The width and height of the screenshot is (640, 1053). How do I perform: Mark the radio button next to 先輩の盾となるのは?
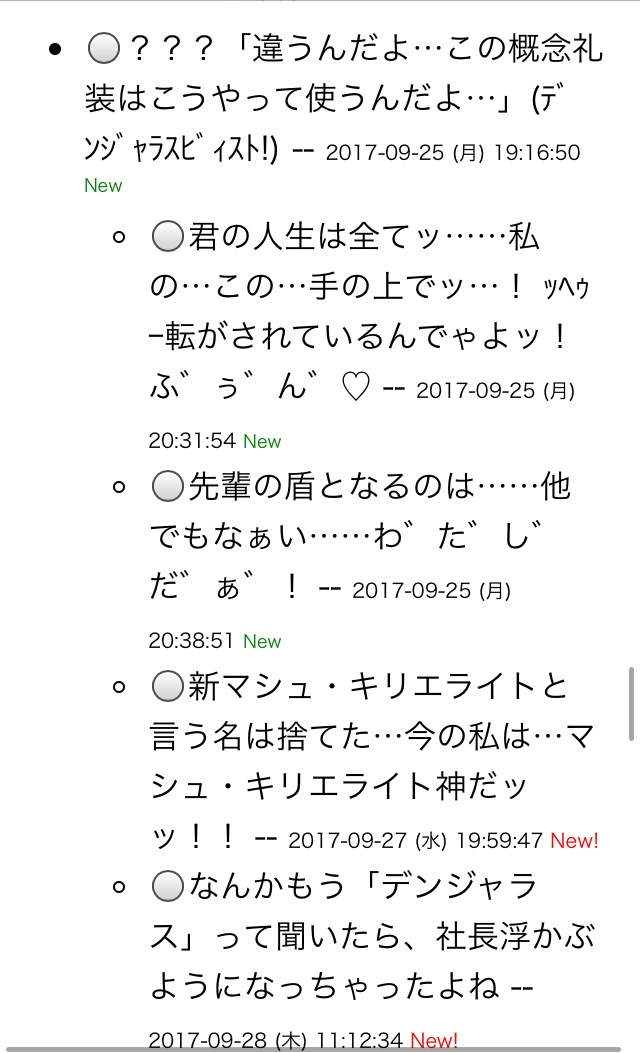(167, 487)
